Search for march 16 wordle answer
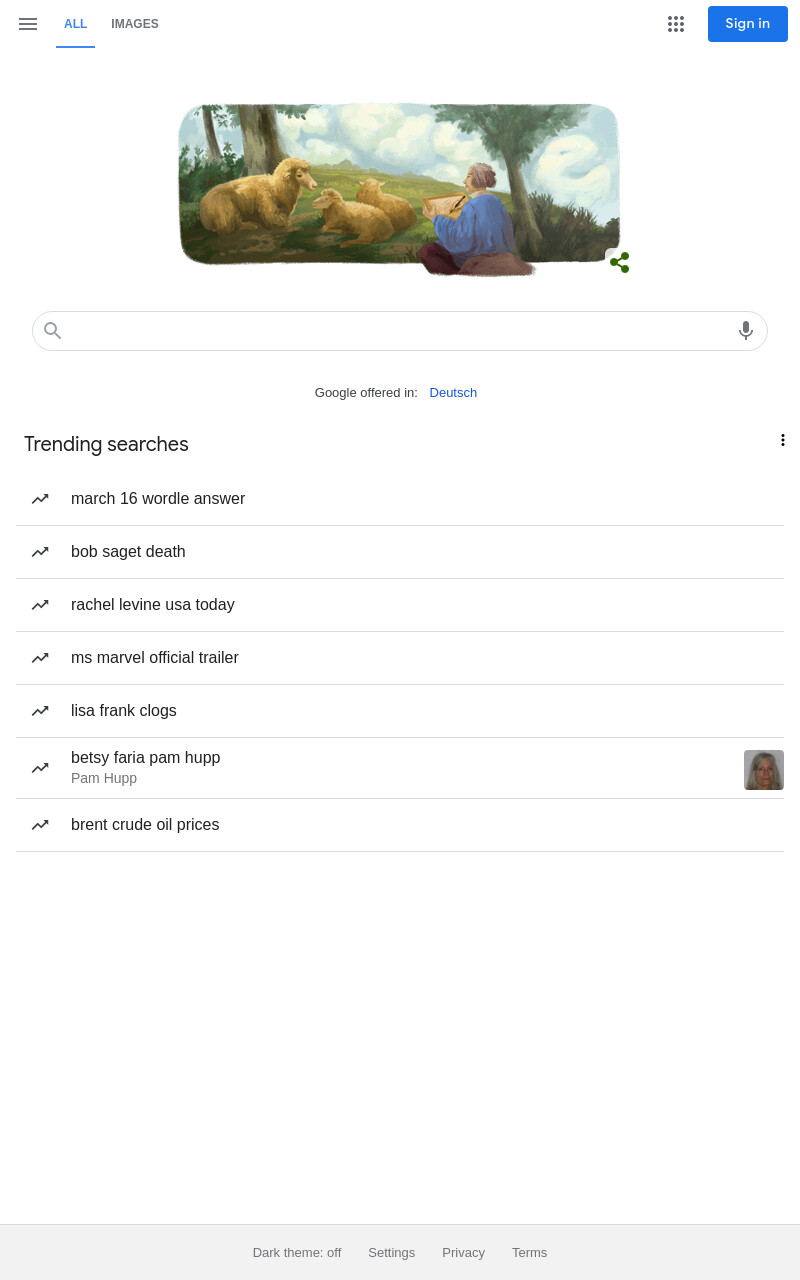The height and width of the screenshot is (1280, 800). coord(400,499)
